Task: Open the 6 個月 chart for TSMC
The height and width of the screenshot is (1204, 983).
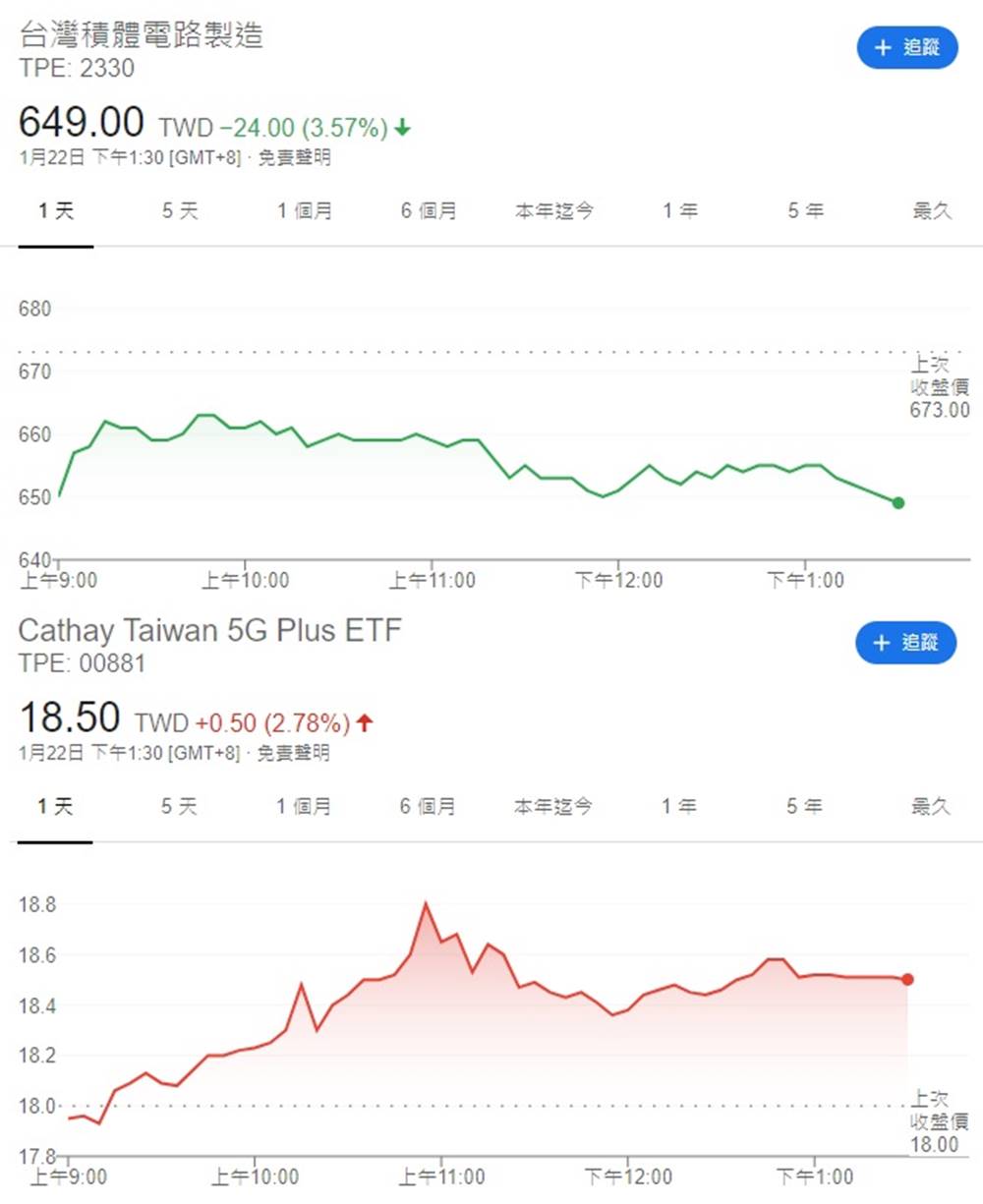Action: [430, 210]
